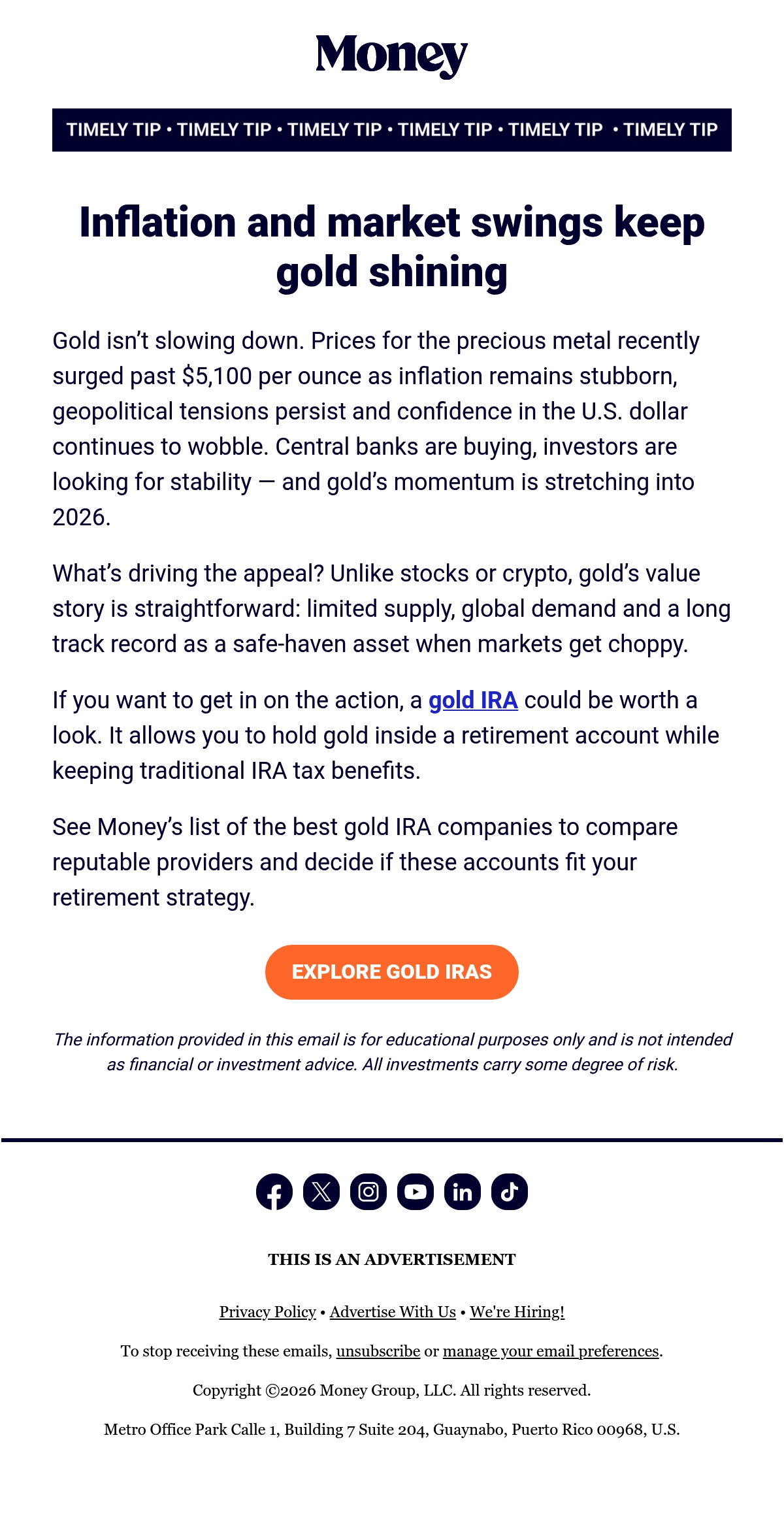Manage your email preferences
This screenshot has height=1525, width=784.
pyautogui.click(x=551, y=1351)
